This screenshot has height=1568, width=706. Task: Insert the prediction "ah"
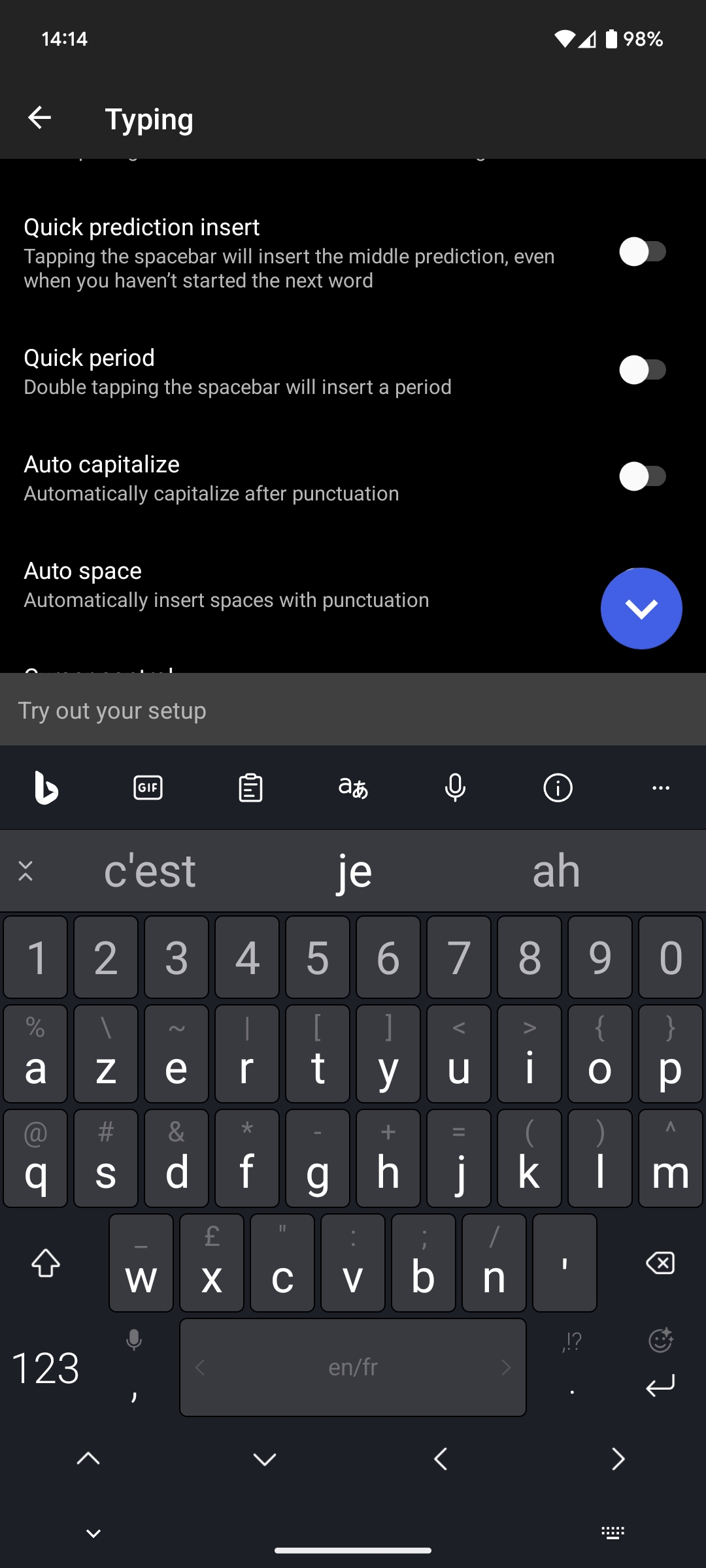coord(556,871)
